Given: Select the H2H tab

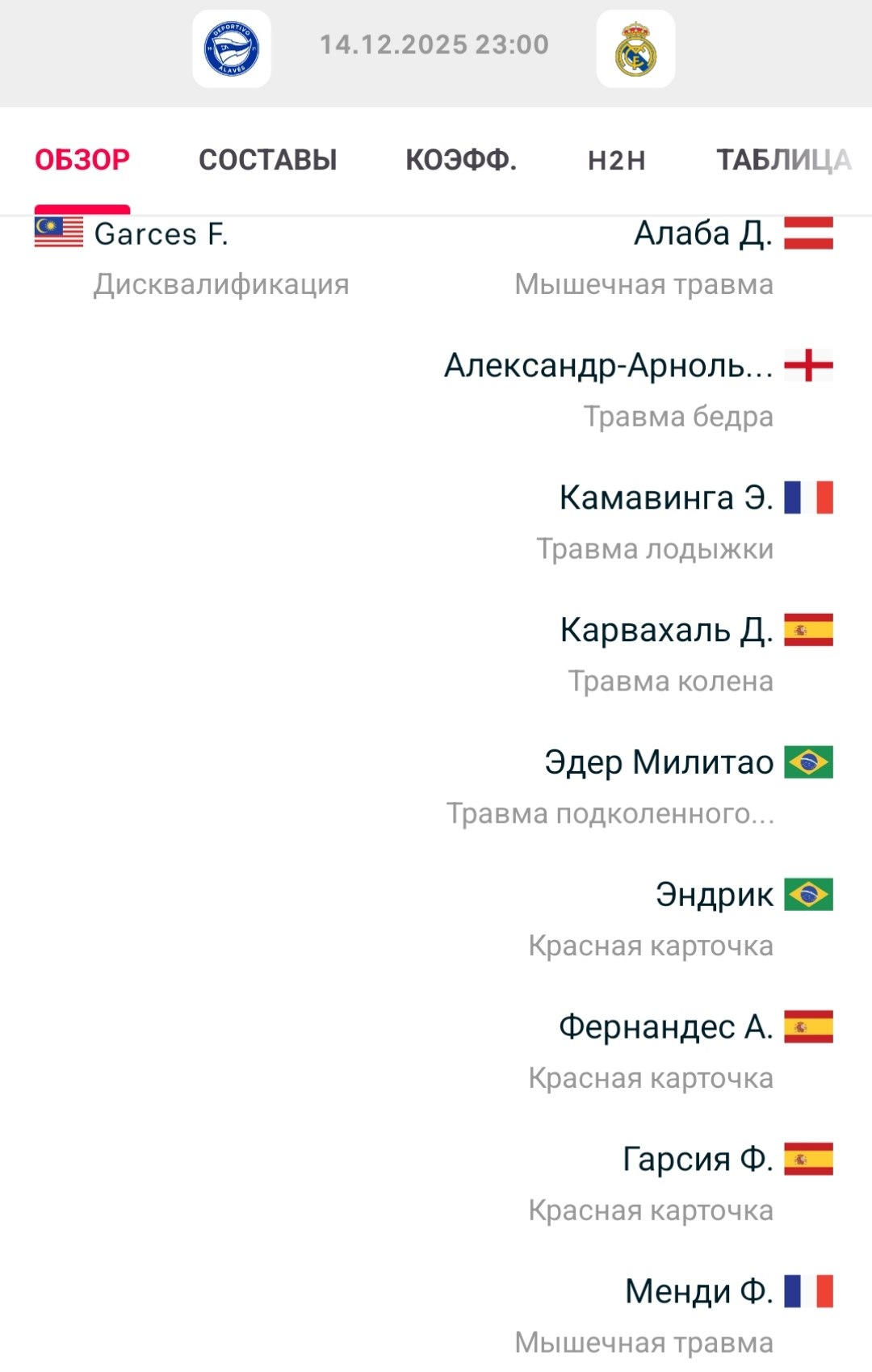Looking at the screenshot, I should 617,160.
